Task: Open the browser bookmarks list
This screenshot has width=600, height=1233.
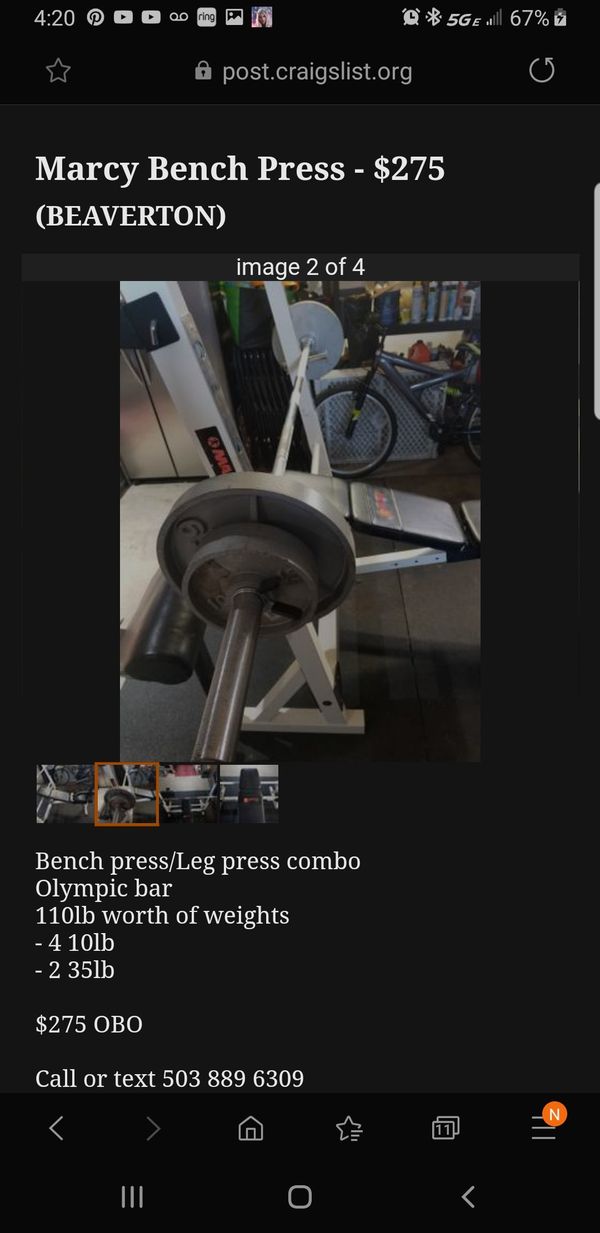Action: [x=349, y=1129]
